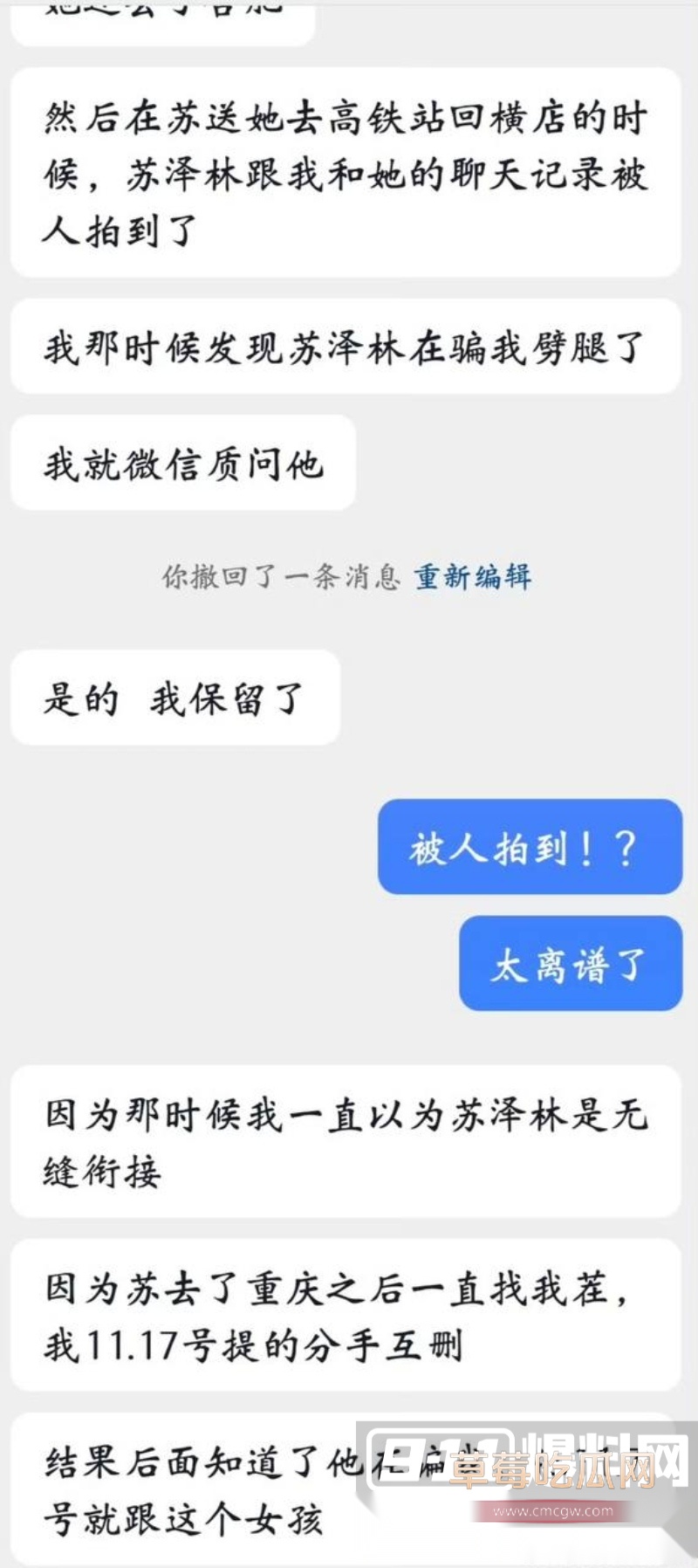Tap the bubble 我那时候发现苏泽林在骗我劈腿了
This screenshot has height=1568, width=698.
(x=345, y=347)
